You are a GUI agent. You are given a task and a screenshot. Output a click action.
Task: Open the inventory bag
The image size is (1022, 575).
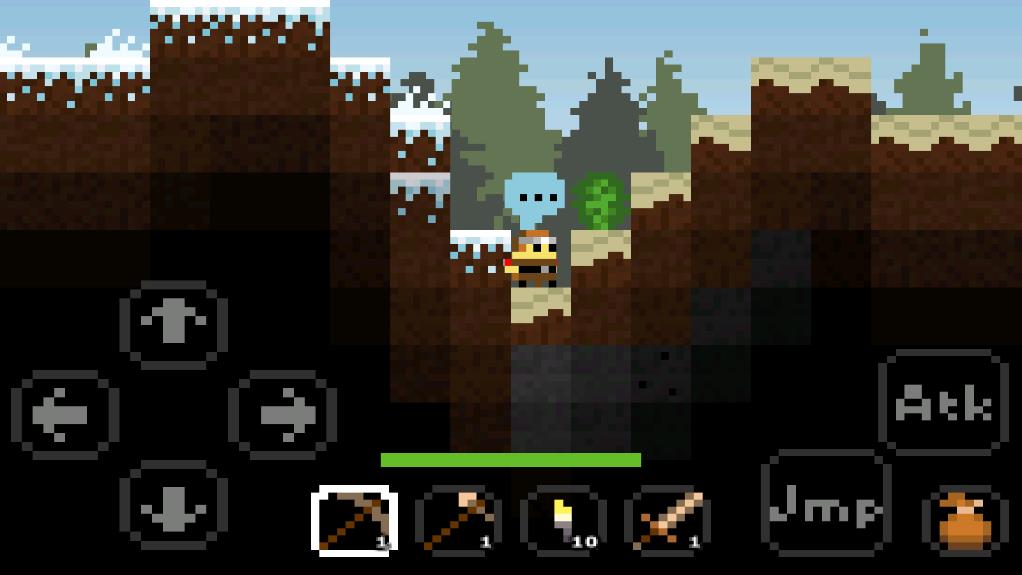click(x=964, y=521)
